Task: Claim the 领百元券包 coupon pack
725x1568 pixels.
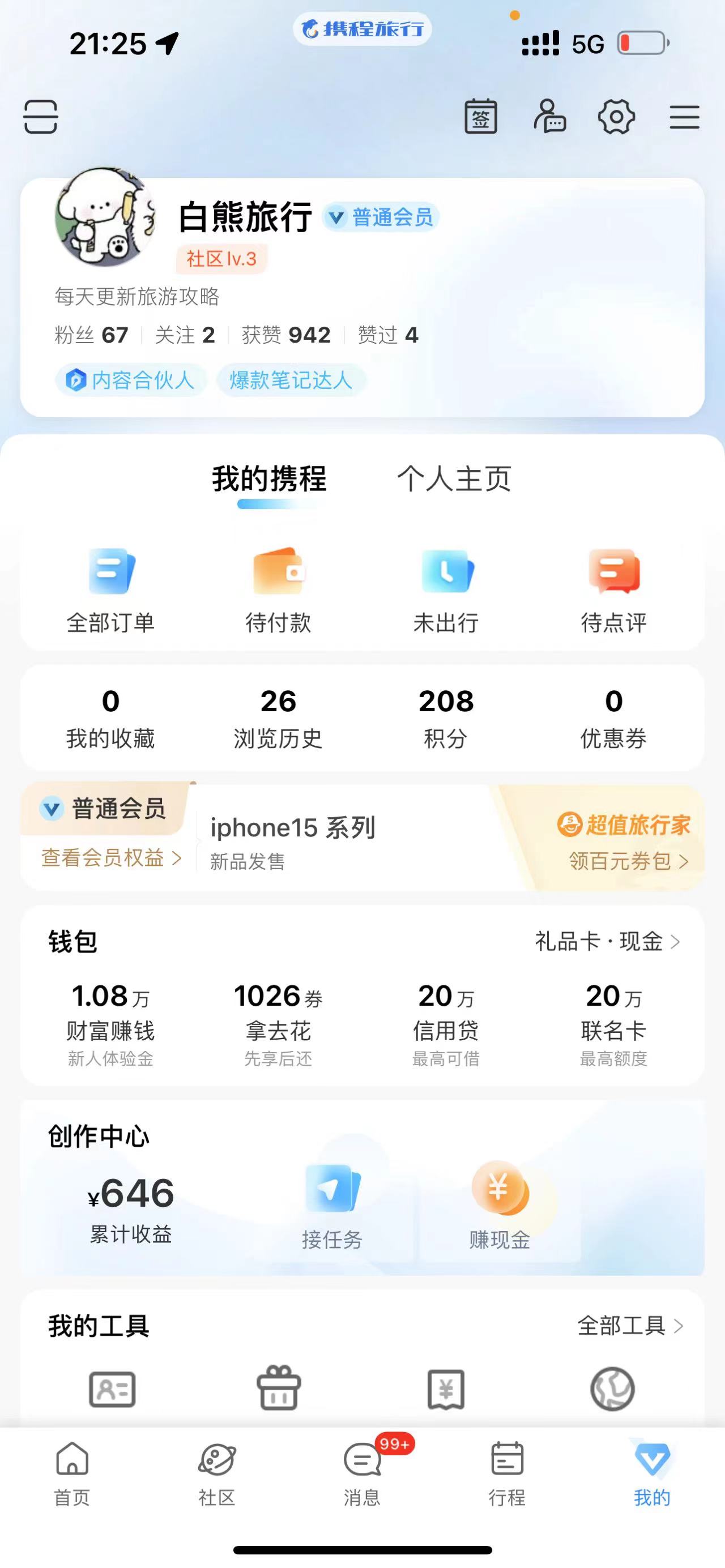Action: pos(628,861)
